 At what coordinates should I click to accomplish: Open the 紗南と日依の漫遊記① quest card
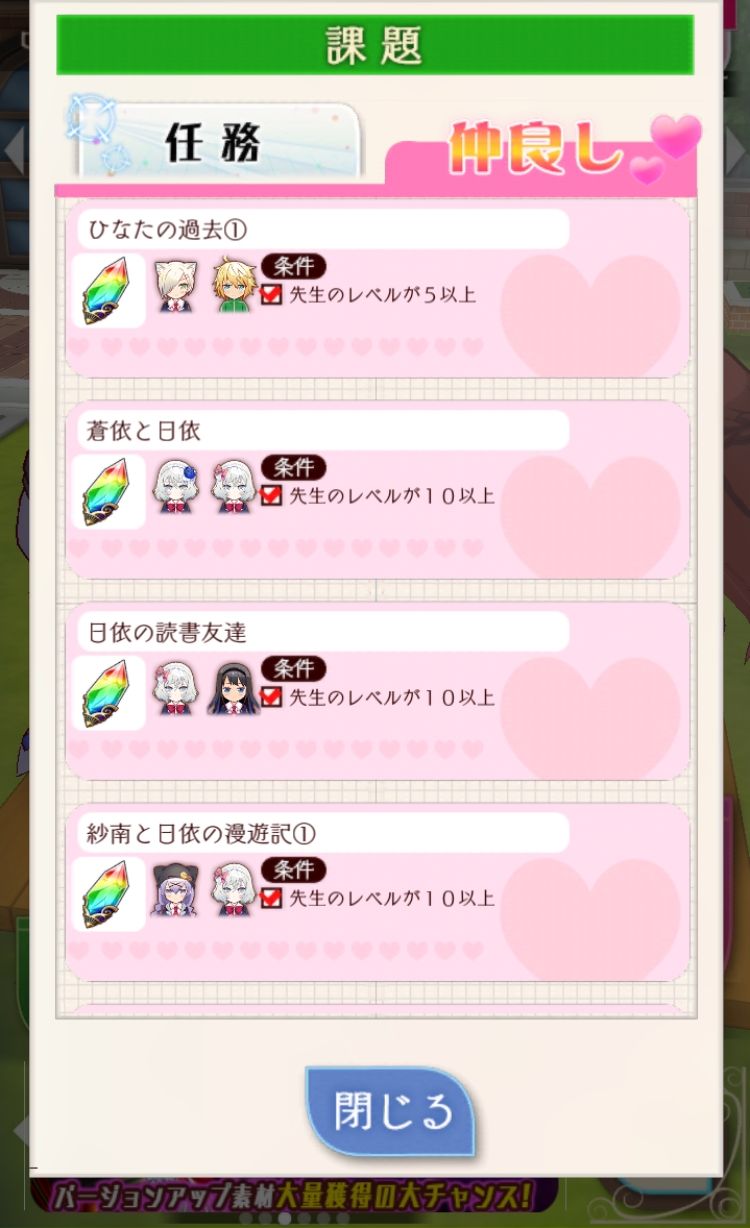(377, 892)
